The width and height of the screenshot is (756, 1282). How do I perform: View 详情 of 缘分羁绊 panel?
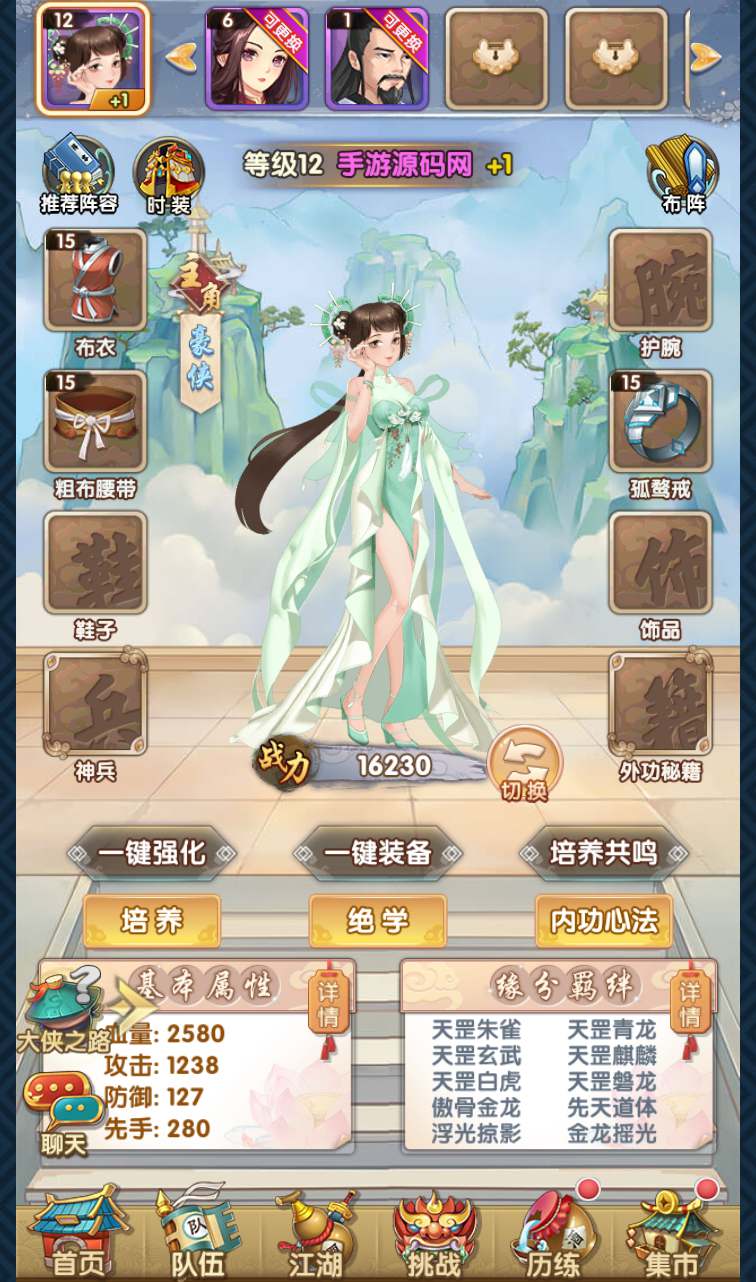point(690,1003)
